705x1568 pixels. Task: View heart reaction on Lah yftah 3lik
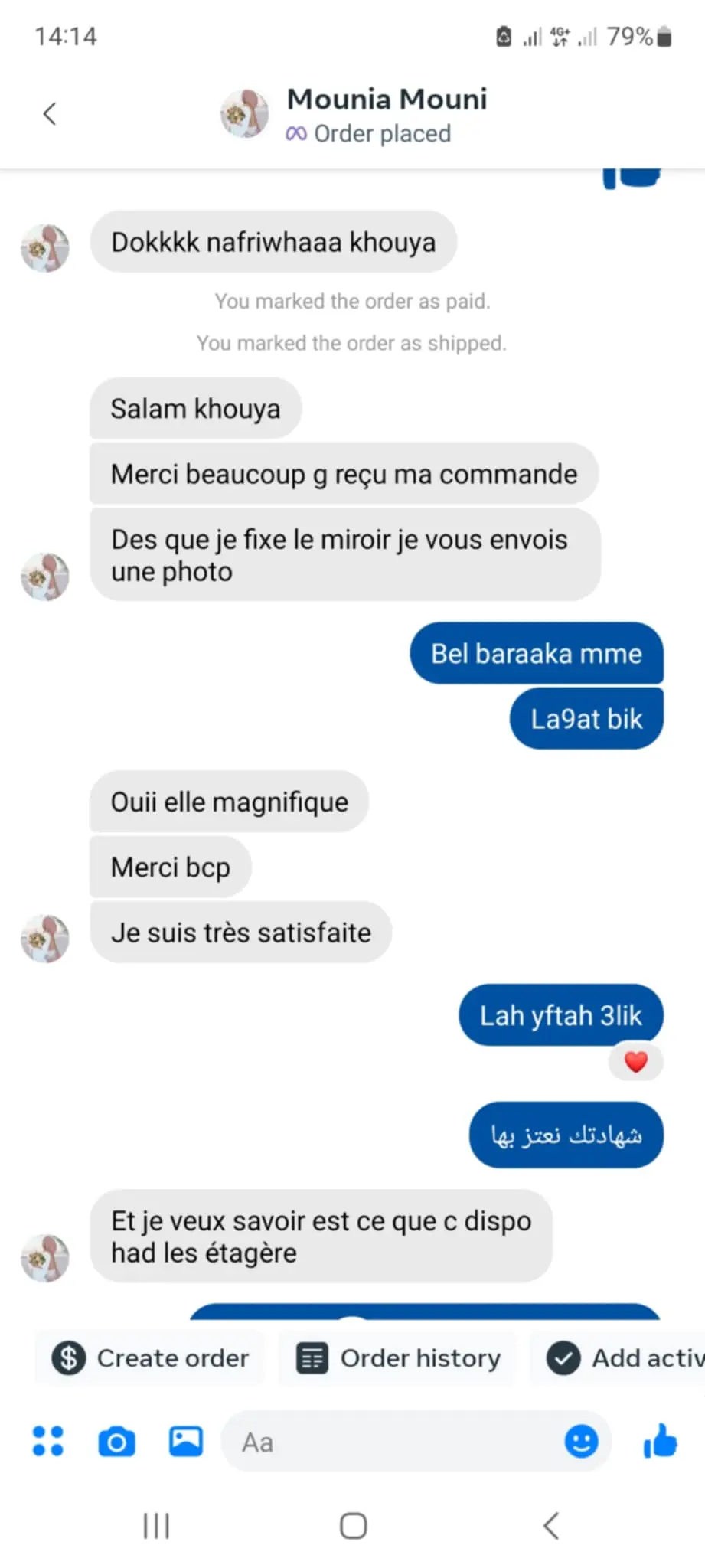pyautogui.click(x=635, y=1063)
